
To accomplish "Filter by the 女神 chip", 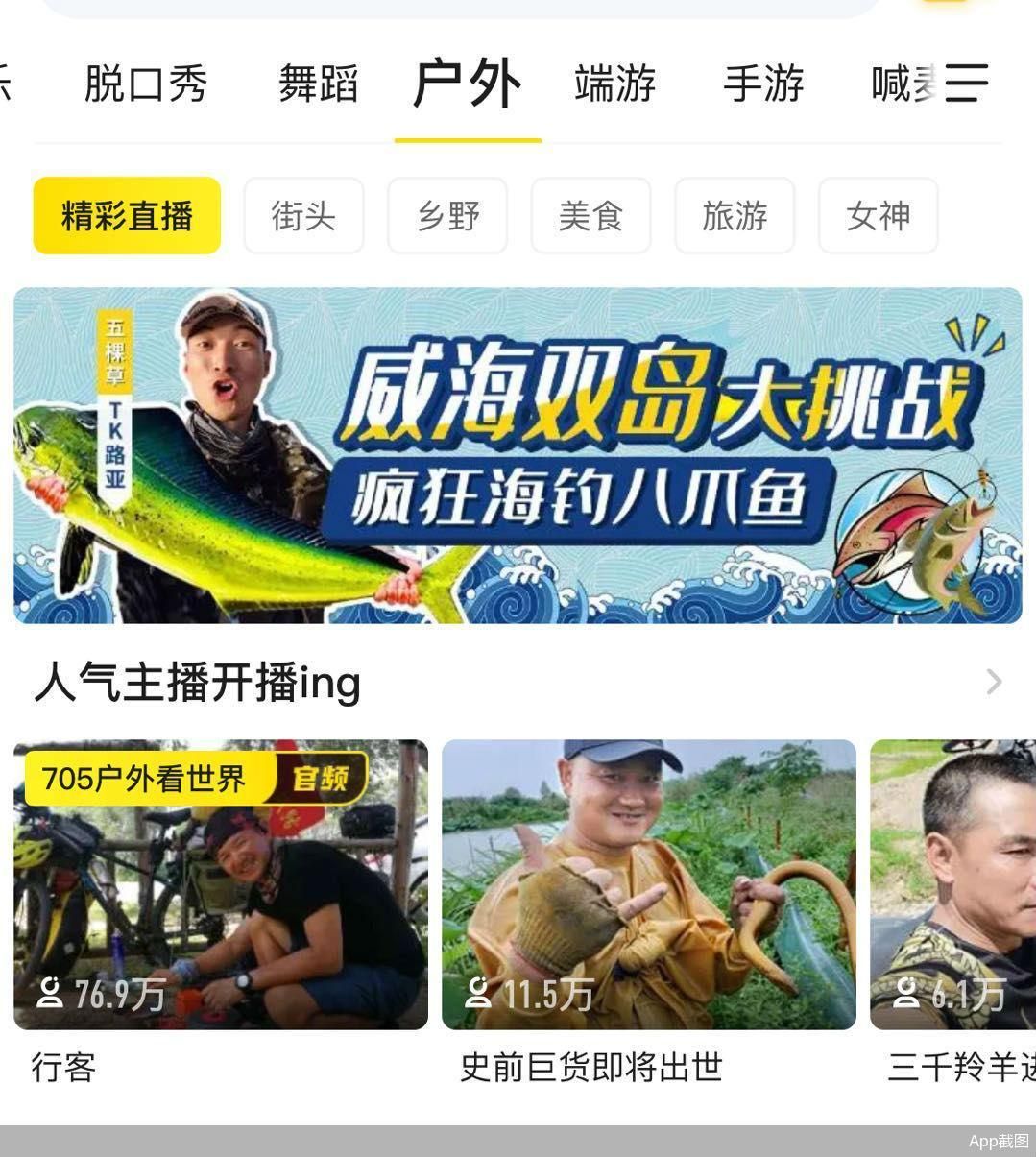I will coord(878,216).
